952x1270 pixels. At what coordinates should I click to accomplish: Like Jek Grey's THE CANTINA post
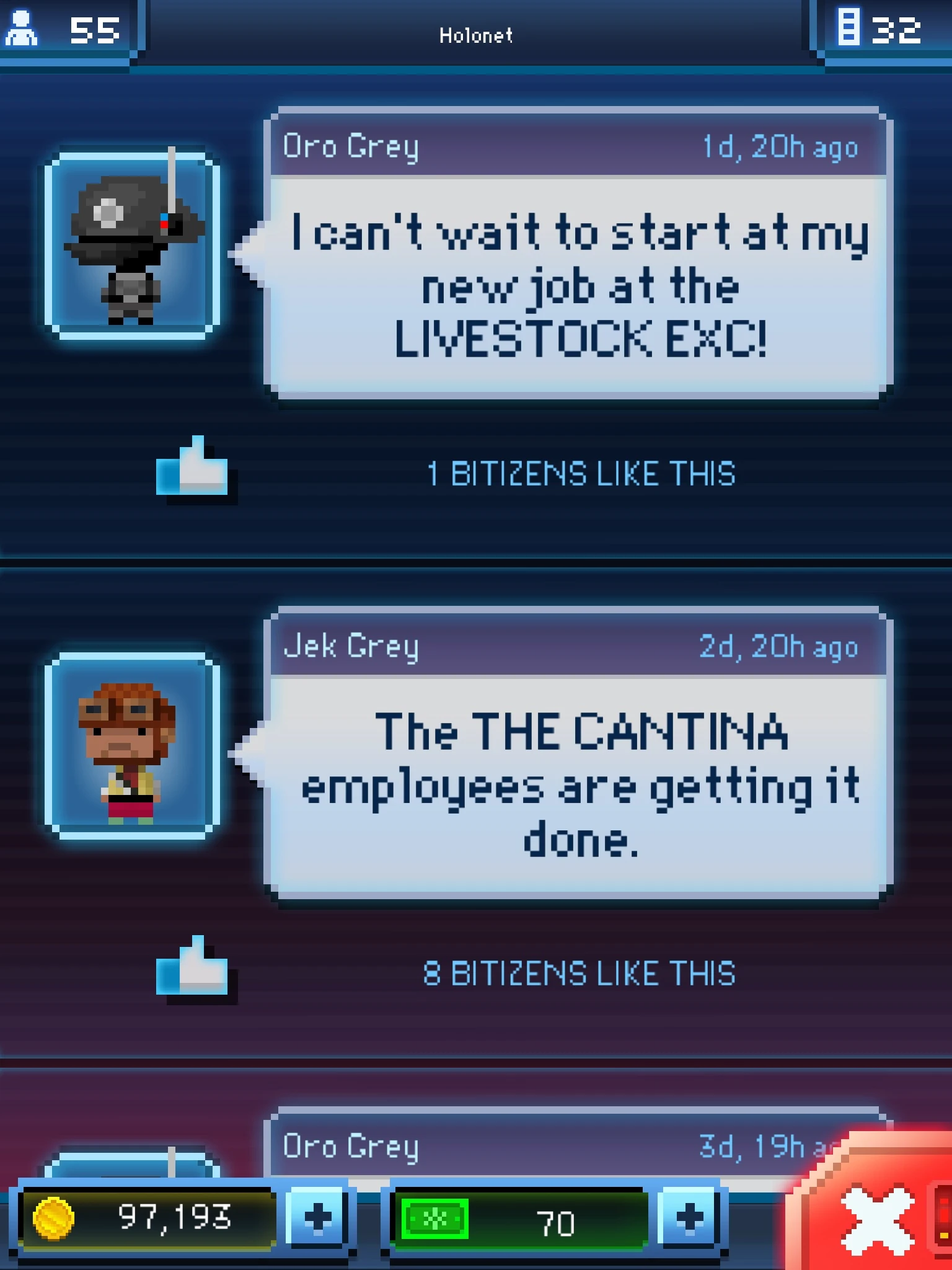(x=192, y=966)
